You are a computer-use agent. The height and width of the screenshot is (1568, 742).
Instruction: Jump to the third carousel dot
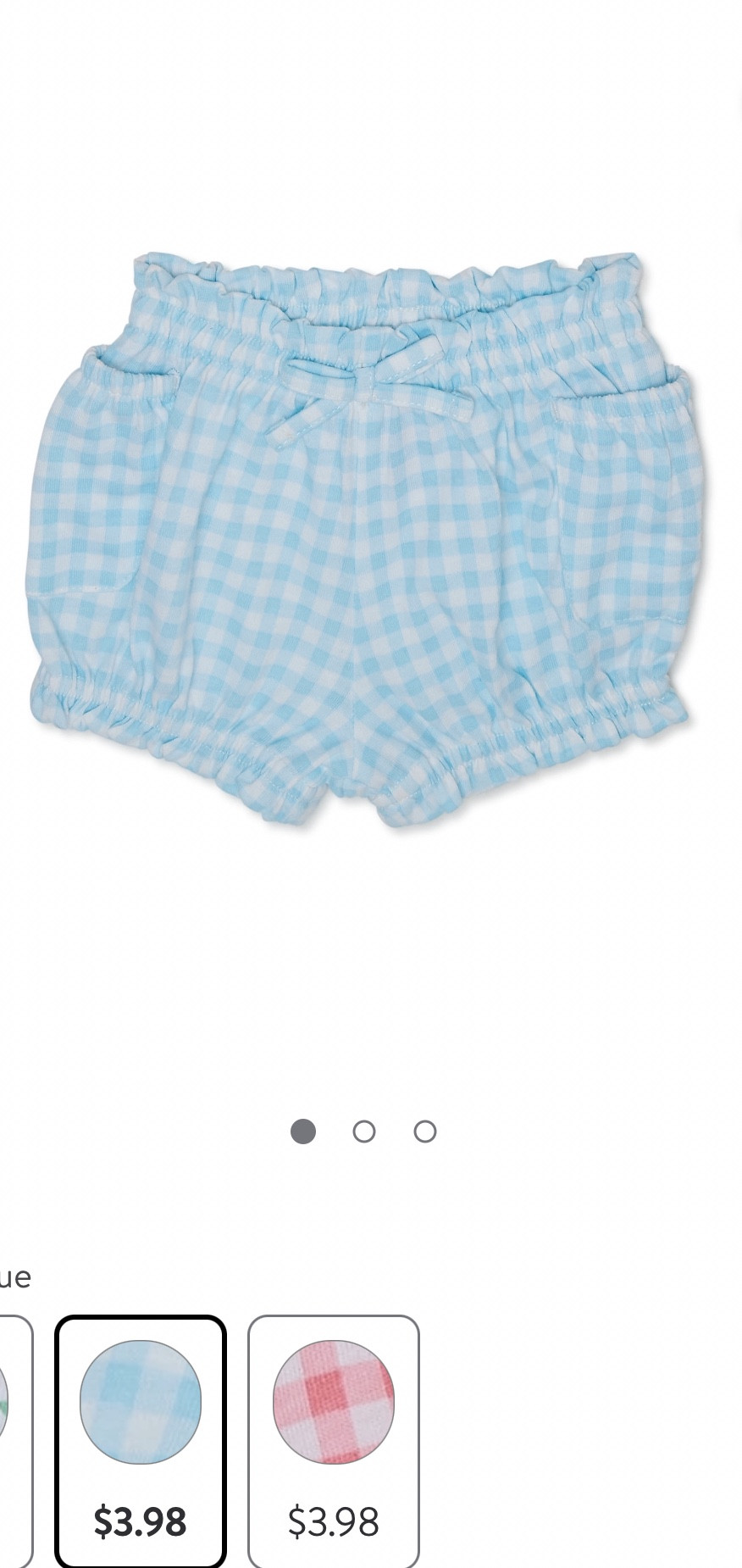tap(424, 1132)
